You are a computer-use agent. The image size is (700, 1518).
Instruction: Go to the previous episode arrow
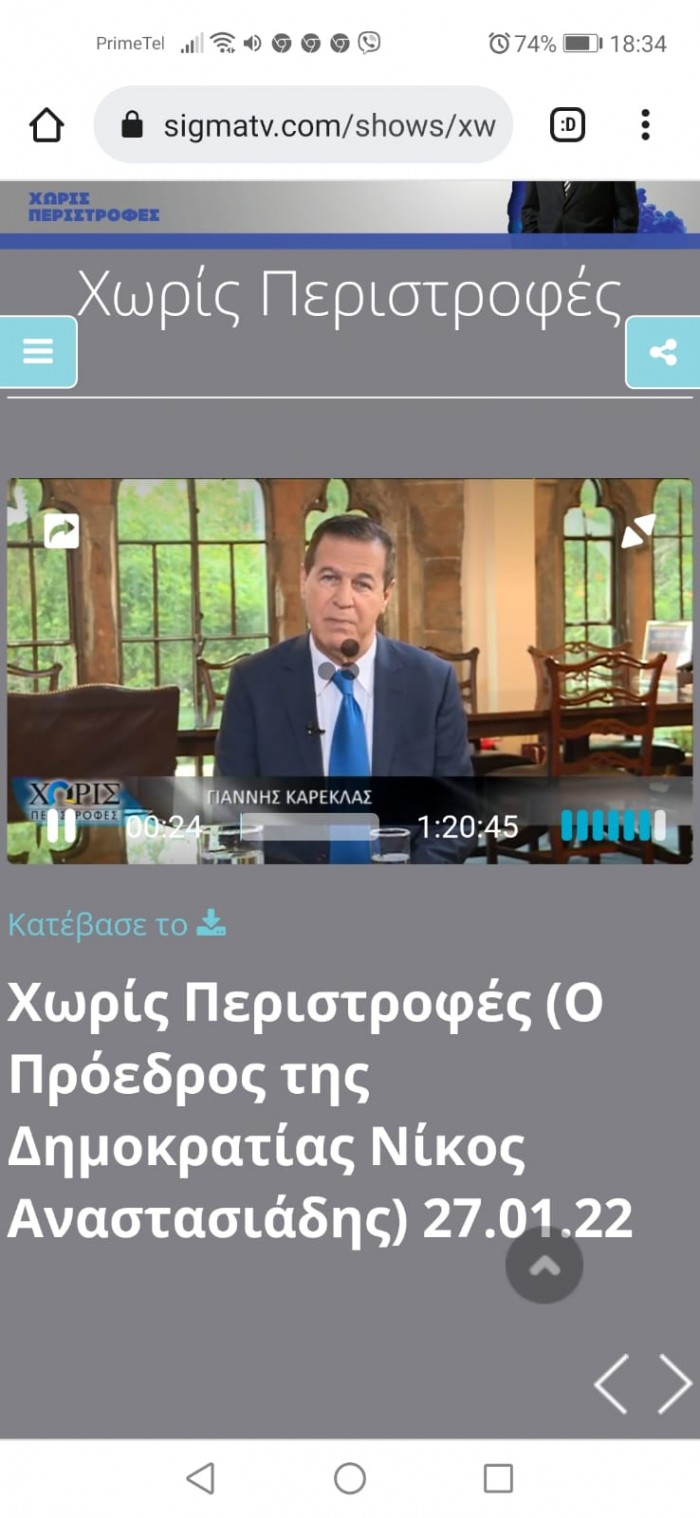tap(611, 1384)
